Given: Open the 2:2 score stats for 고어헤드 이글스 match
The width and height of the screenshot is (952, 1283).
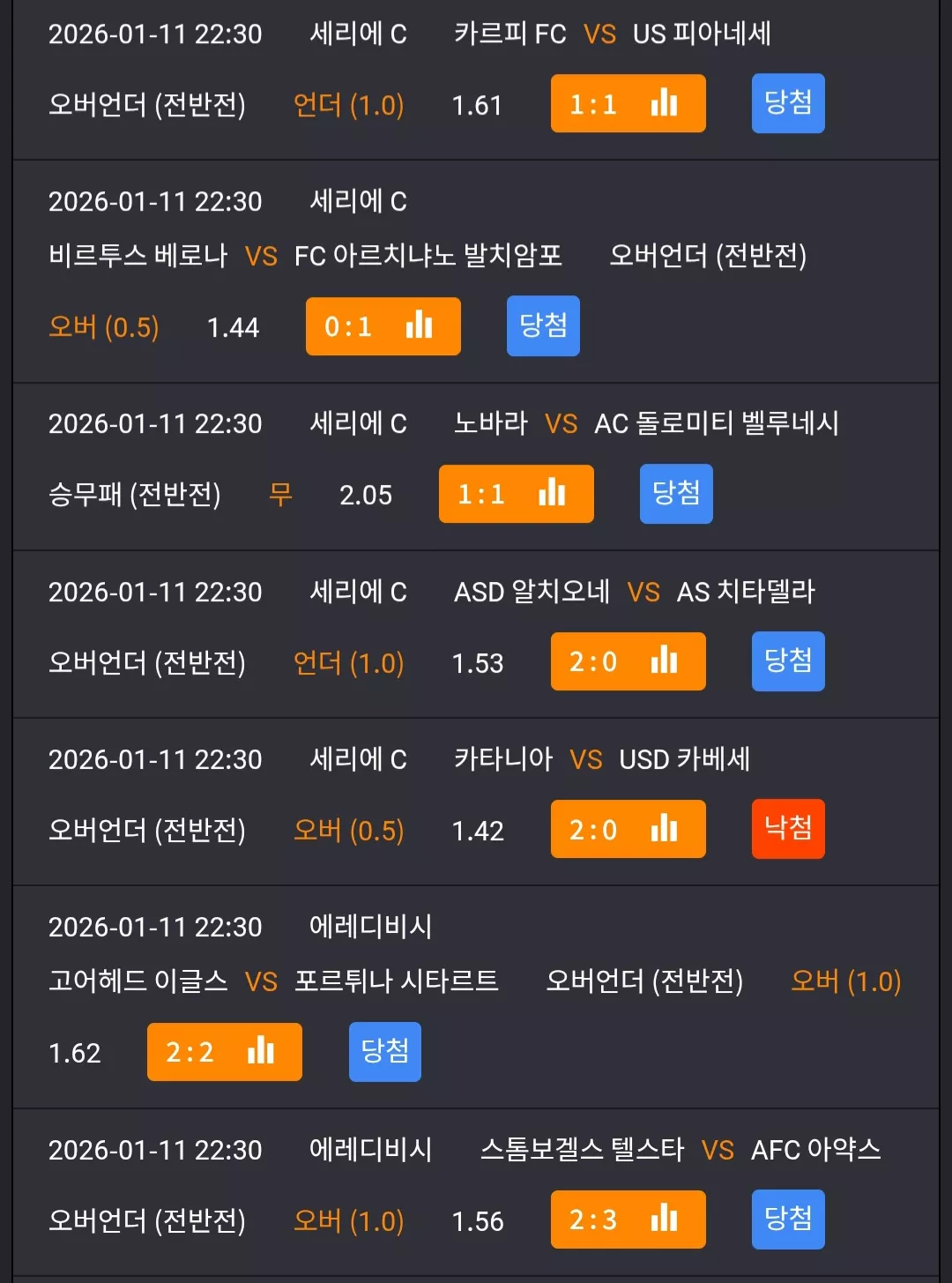Looking at the screenshot, I should [x=224, y=1052].
